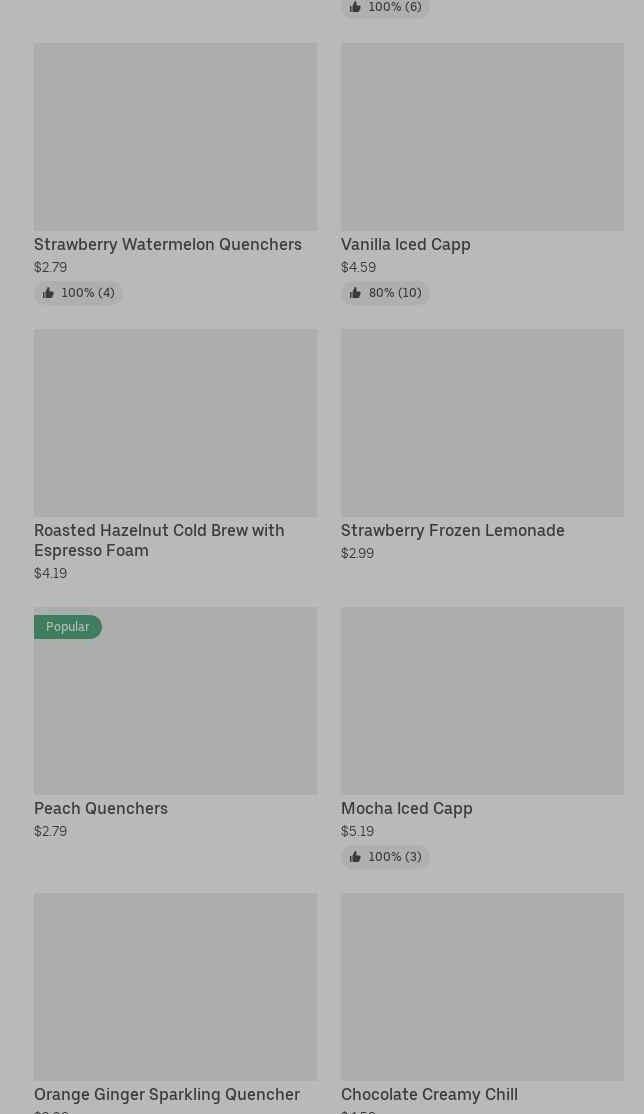Open the Strawberry Frozen Lemonade item
The image size is (644, 1114).
[x=482, y=445]
